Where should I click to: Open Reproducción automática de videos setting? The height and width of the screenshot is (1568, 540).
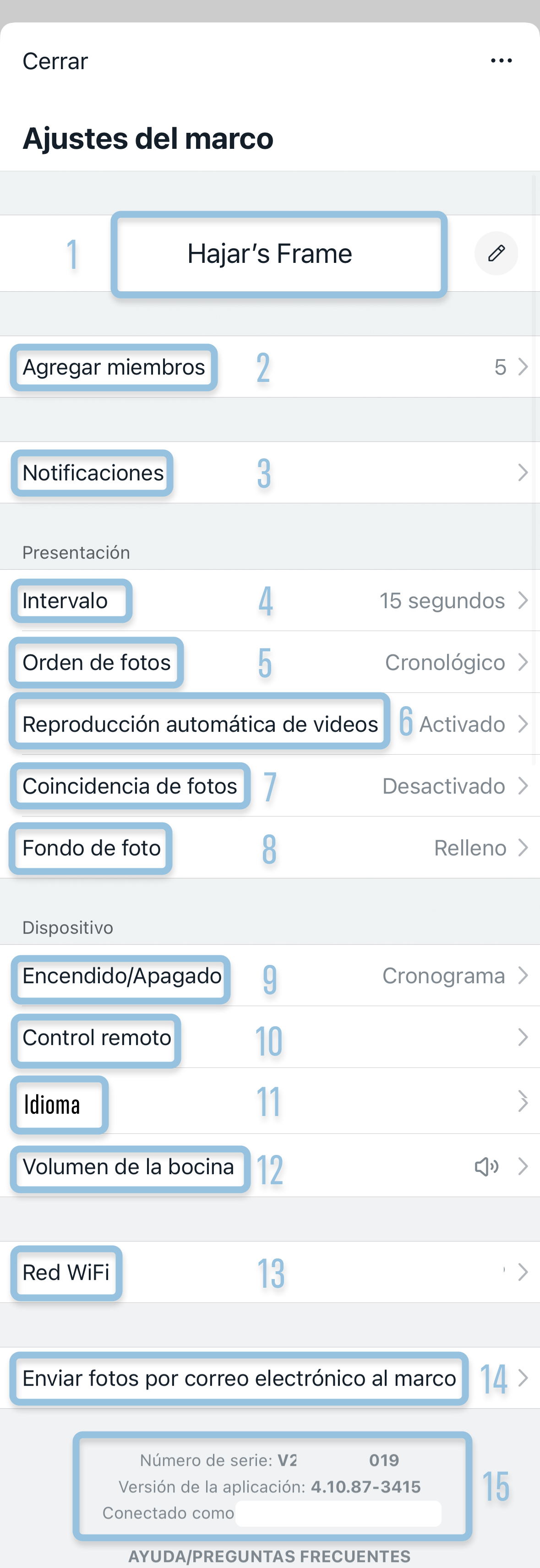click(x=199, y=724)
